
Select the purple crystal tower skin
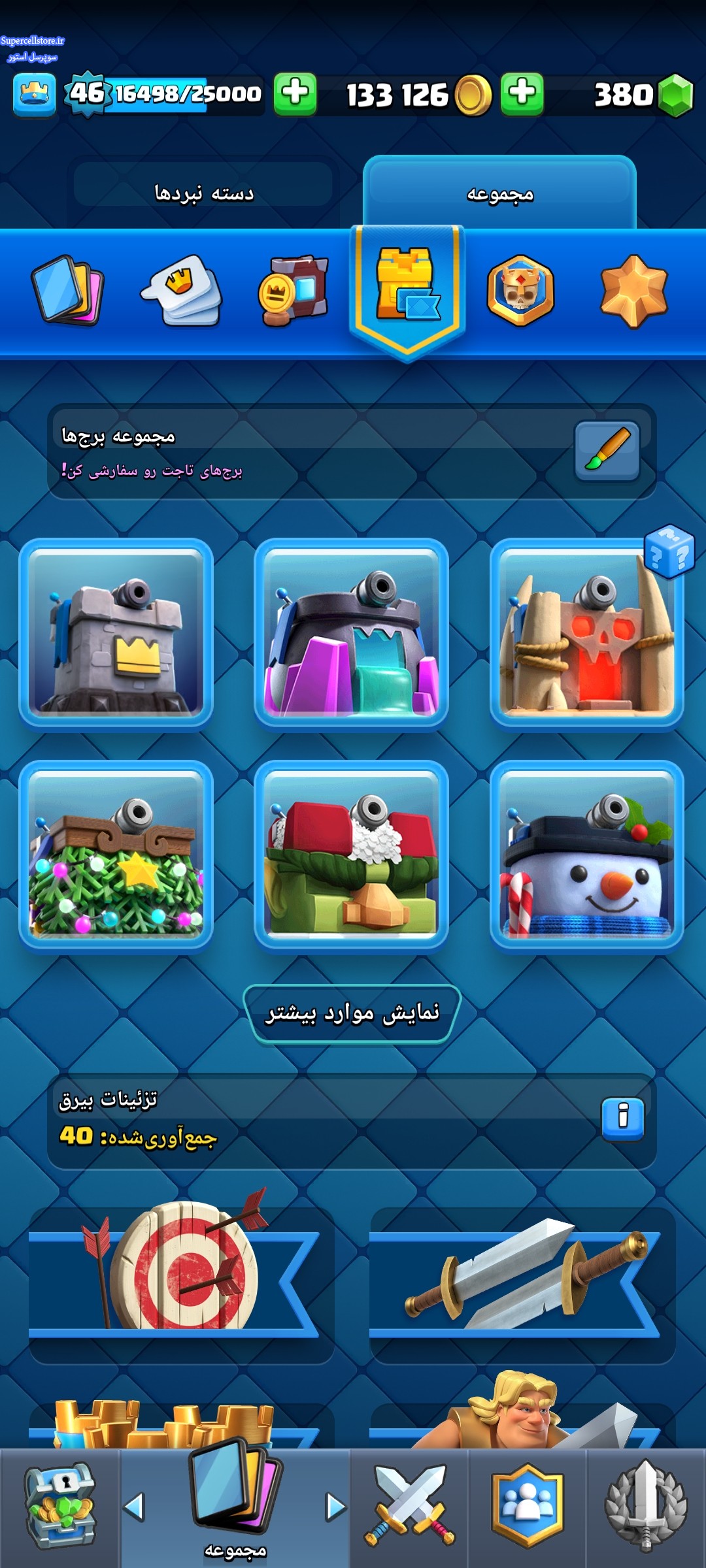point(351,634)
